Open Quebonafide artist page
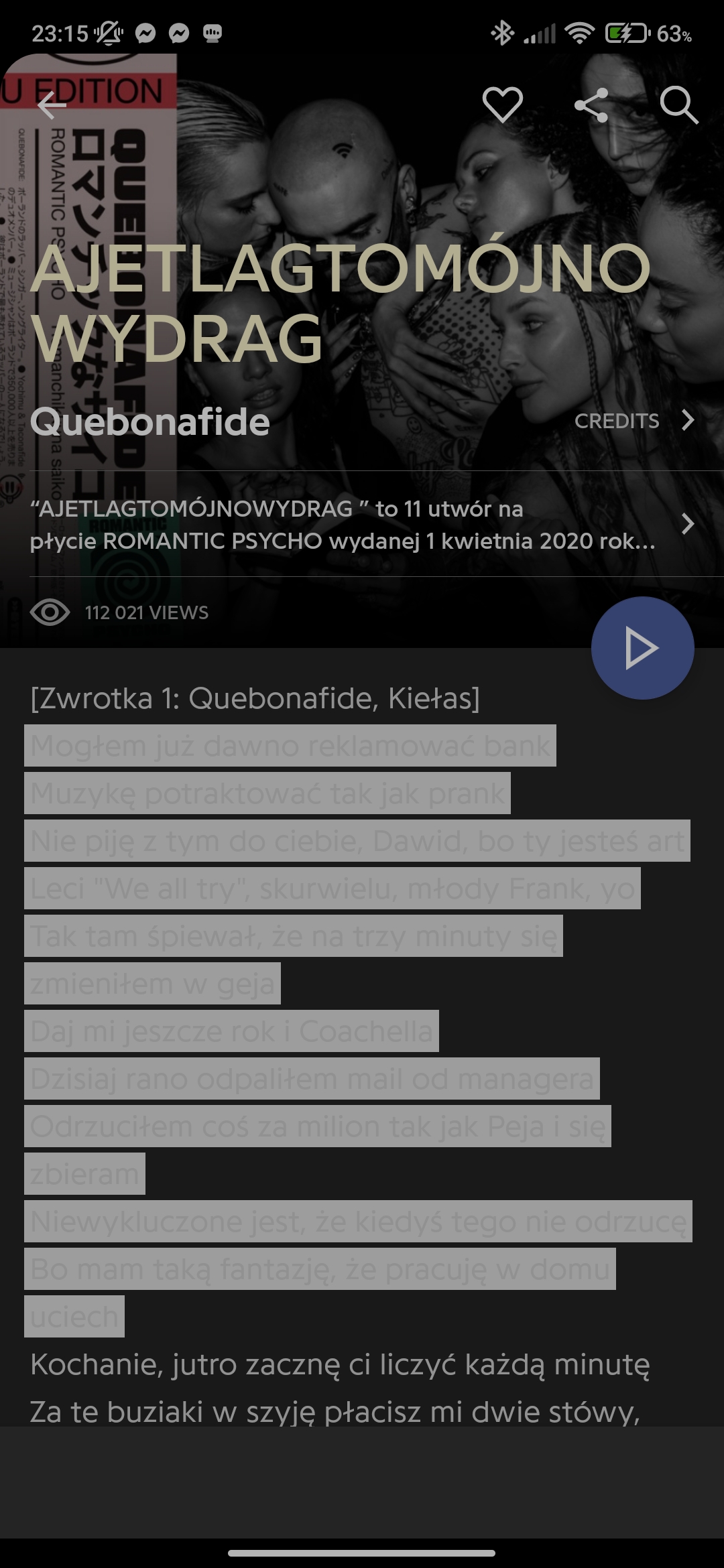Screen dimensions: 724x1568 (150, 422)
